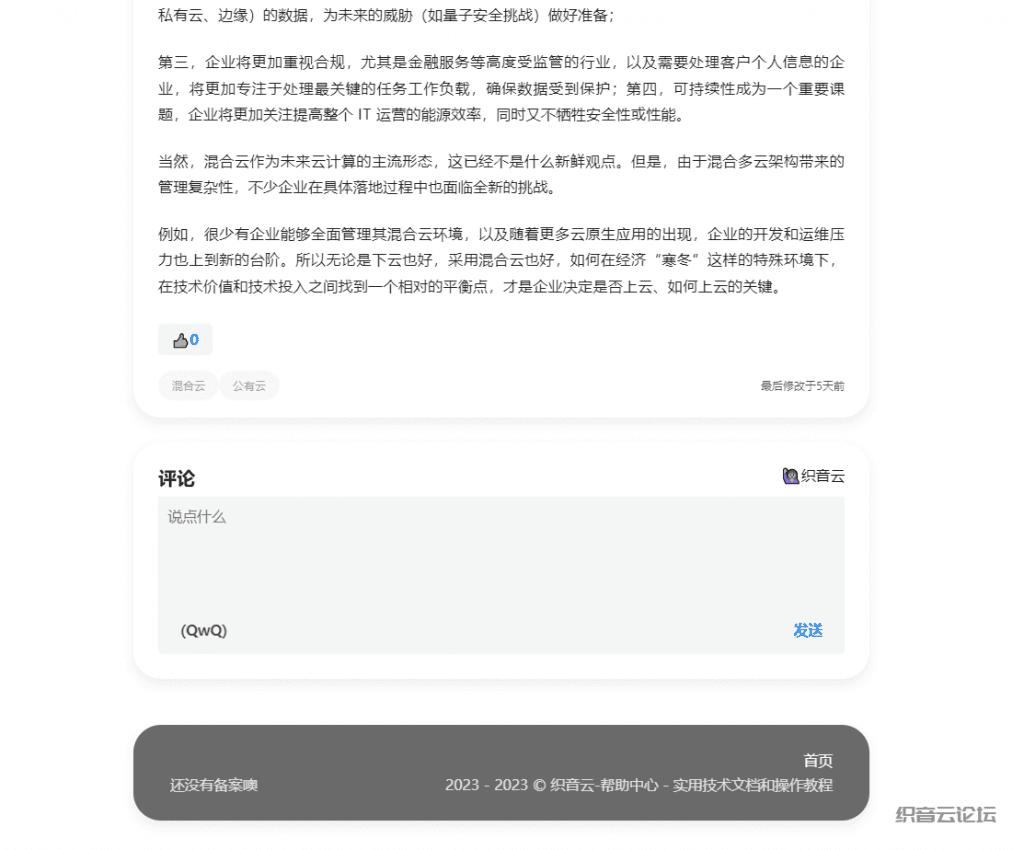Open the 织音云-帮助中心 footer link
1024x850 pixels.
click(604, 785)
